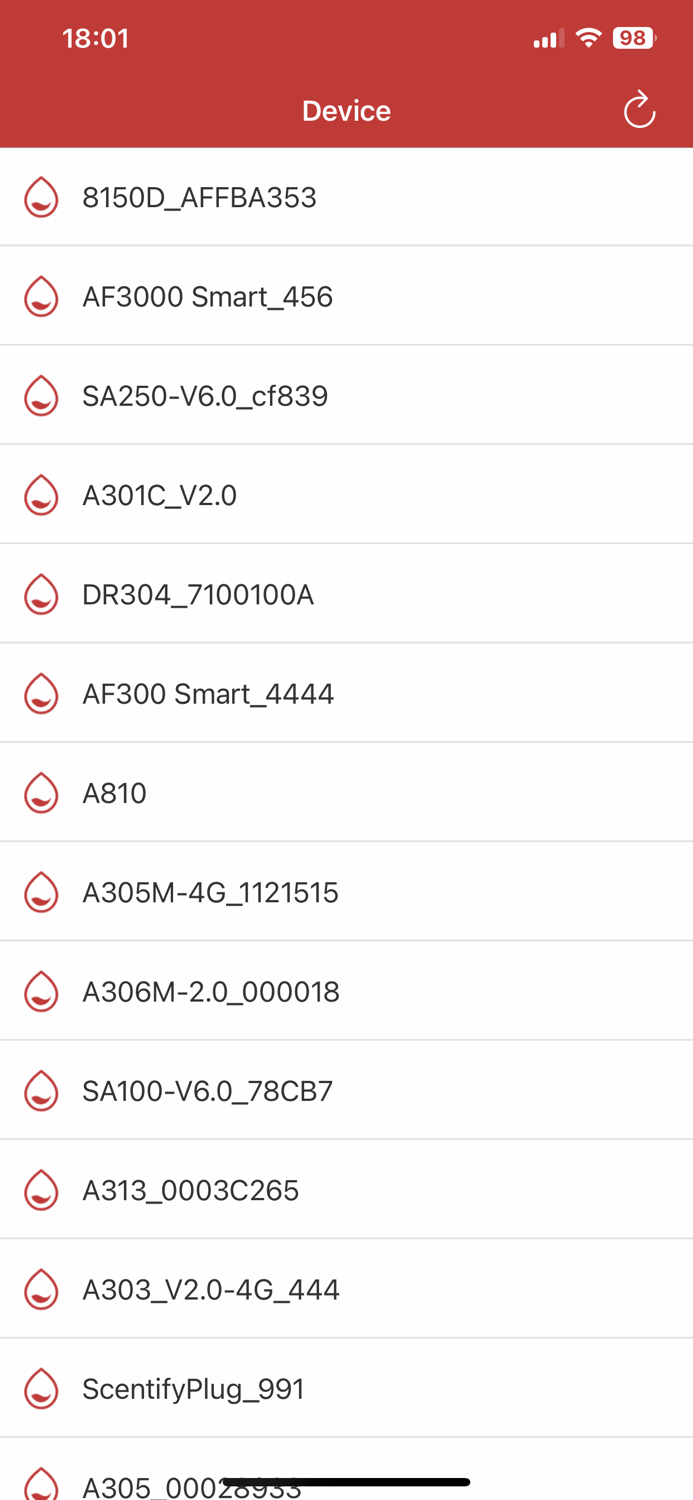Select ScentifyPlug_991 from the list
The width and height of the screenshot is (693, 1500).
click(346, 1388)
